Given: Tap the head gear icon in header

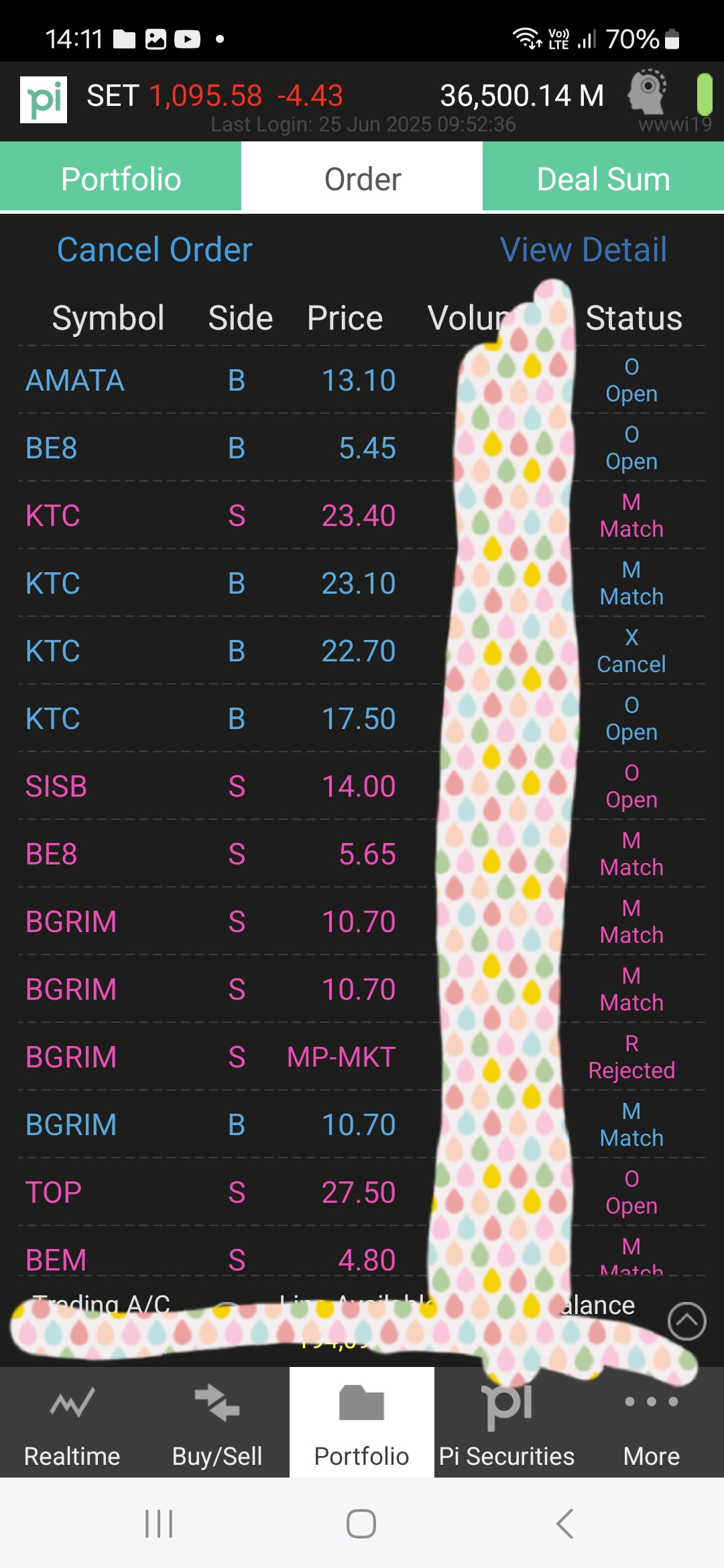Looking at the screenshot, I should pyautogui.click(x=648, y=92).
